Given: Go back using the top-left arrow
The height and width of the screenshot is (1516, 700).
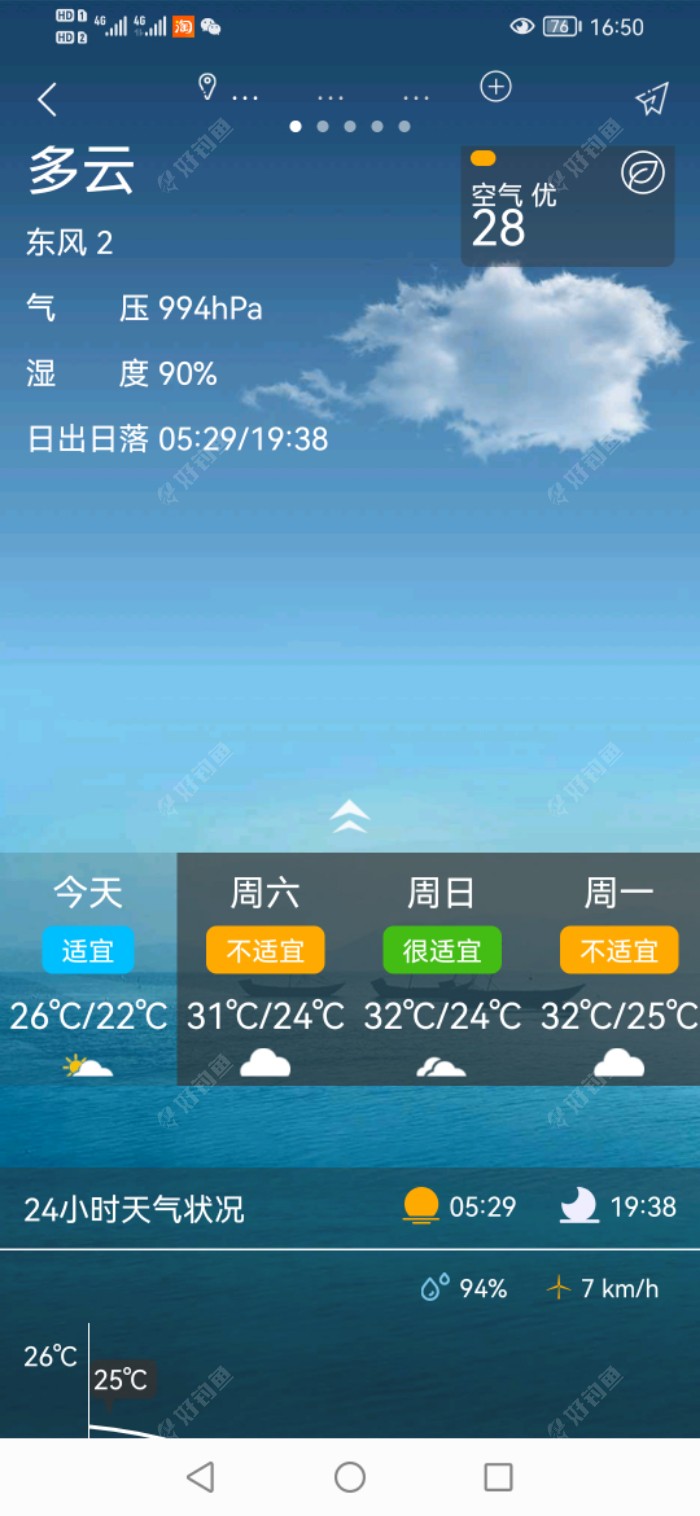Looking at the screenshot, I should click(x=47, y=99).
